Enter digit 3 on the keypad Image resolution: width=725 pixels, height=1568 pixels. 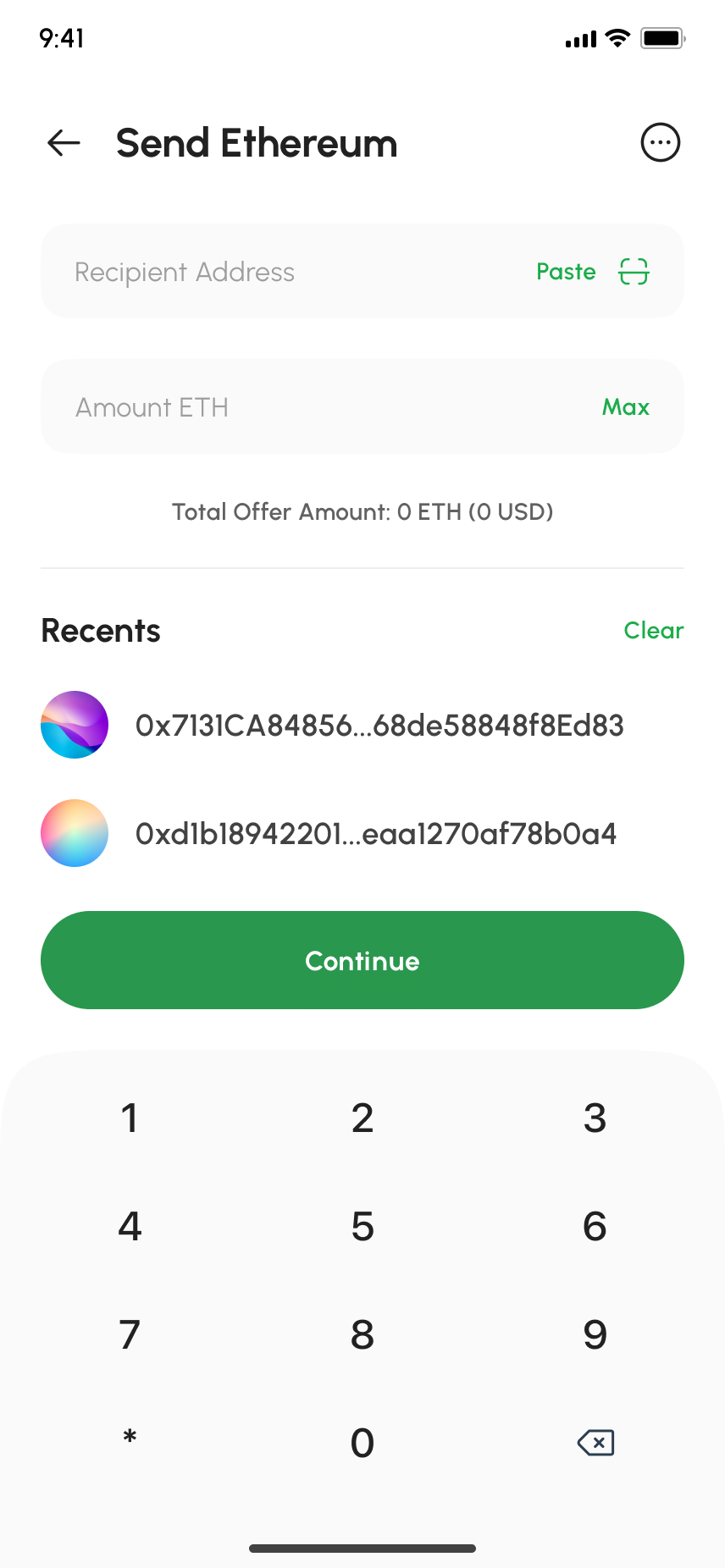[x=595, y=1118]
